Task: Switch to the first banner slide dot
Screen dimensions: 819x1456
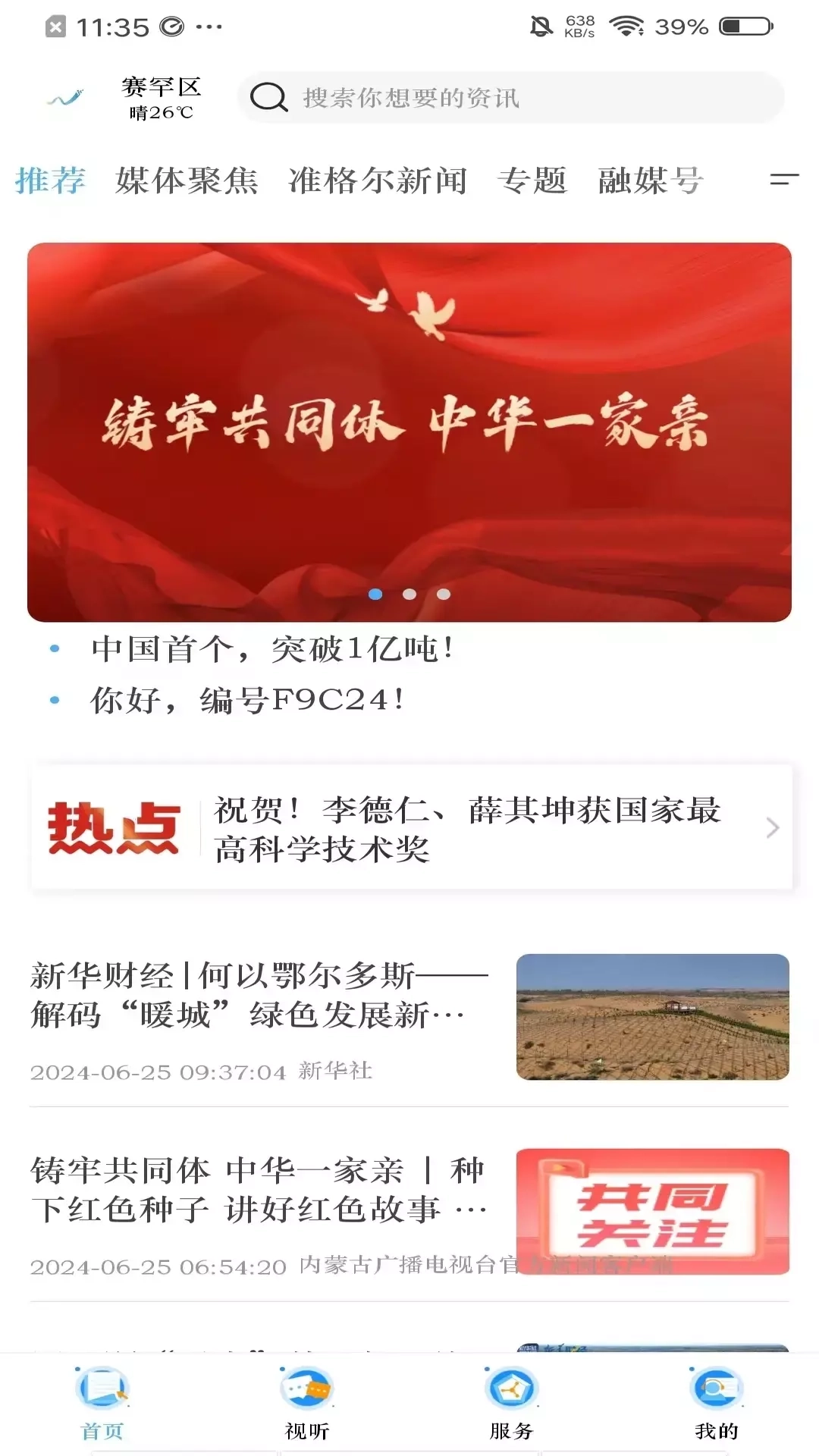Action: point(374,595)
